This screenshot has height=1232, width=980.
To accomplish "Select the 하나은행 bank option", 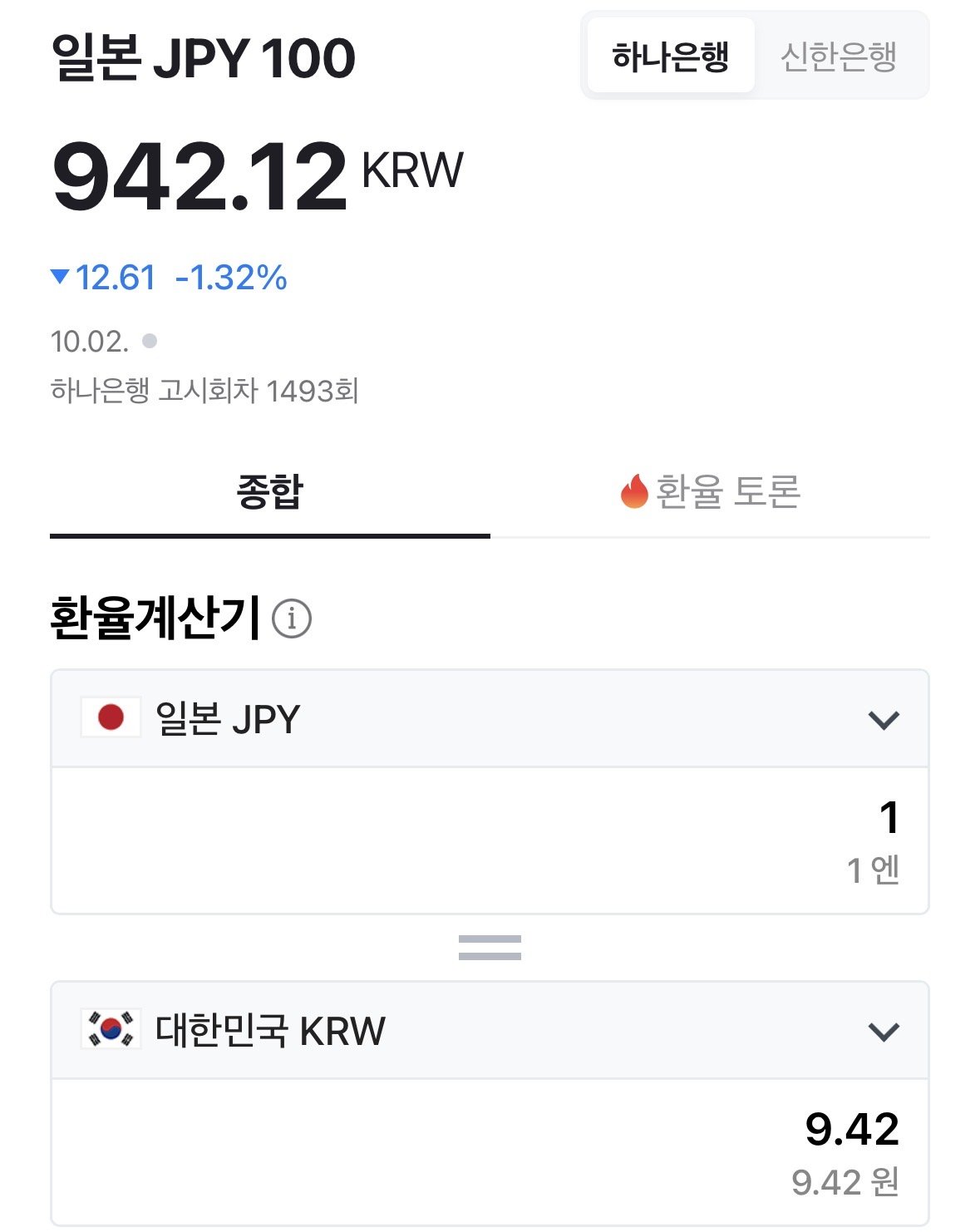I will point(670,57).
